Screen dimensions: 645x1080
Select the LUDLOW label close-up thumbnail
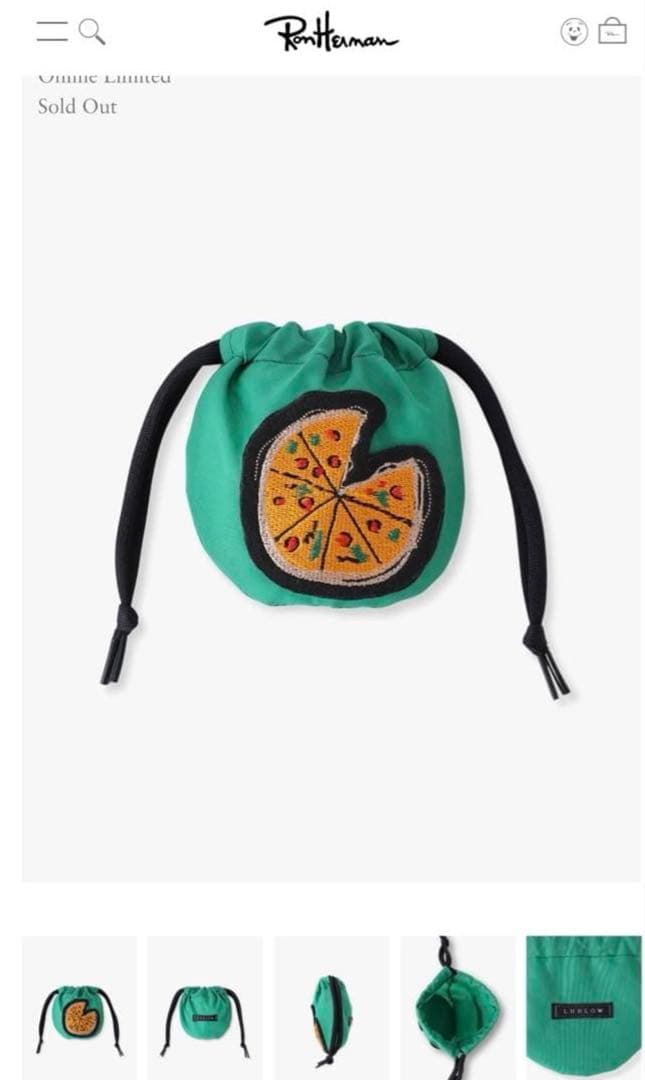coord(583,1006)
